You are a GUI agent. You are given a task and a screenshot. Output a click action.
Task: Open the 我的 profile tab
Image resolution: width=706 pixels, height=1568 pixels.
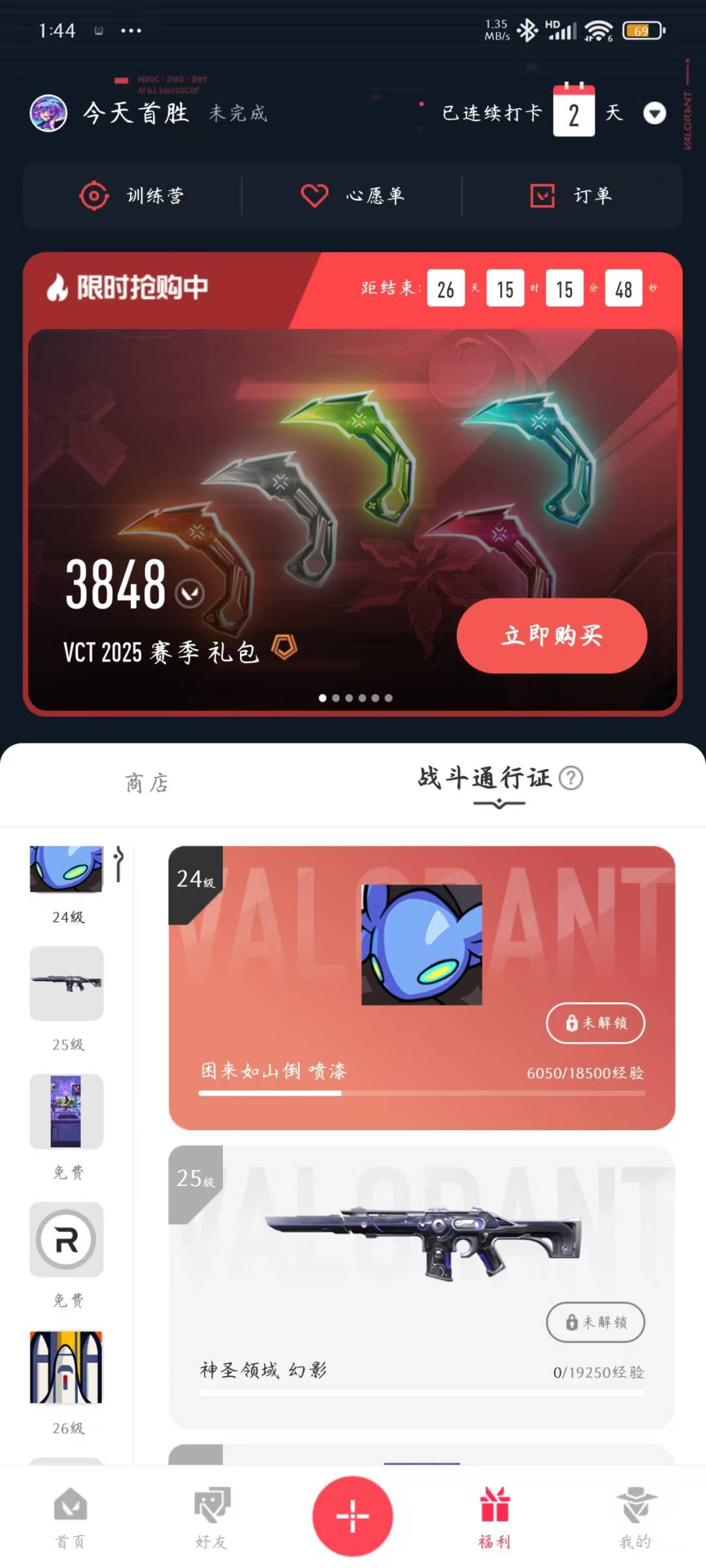coord(635,1517)
